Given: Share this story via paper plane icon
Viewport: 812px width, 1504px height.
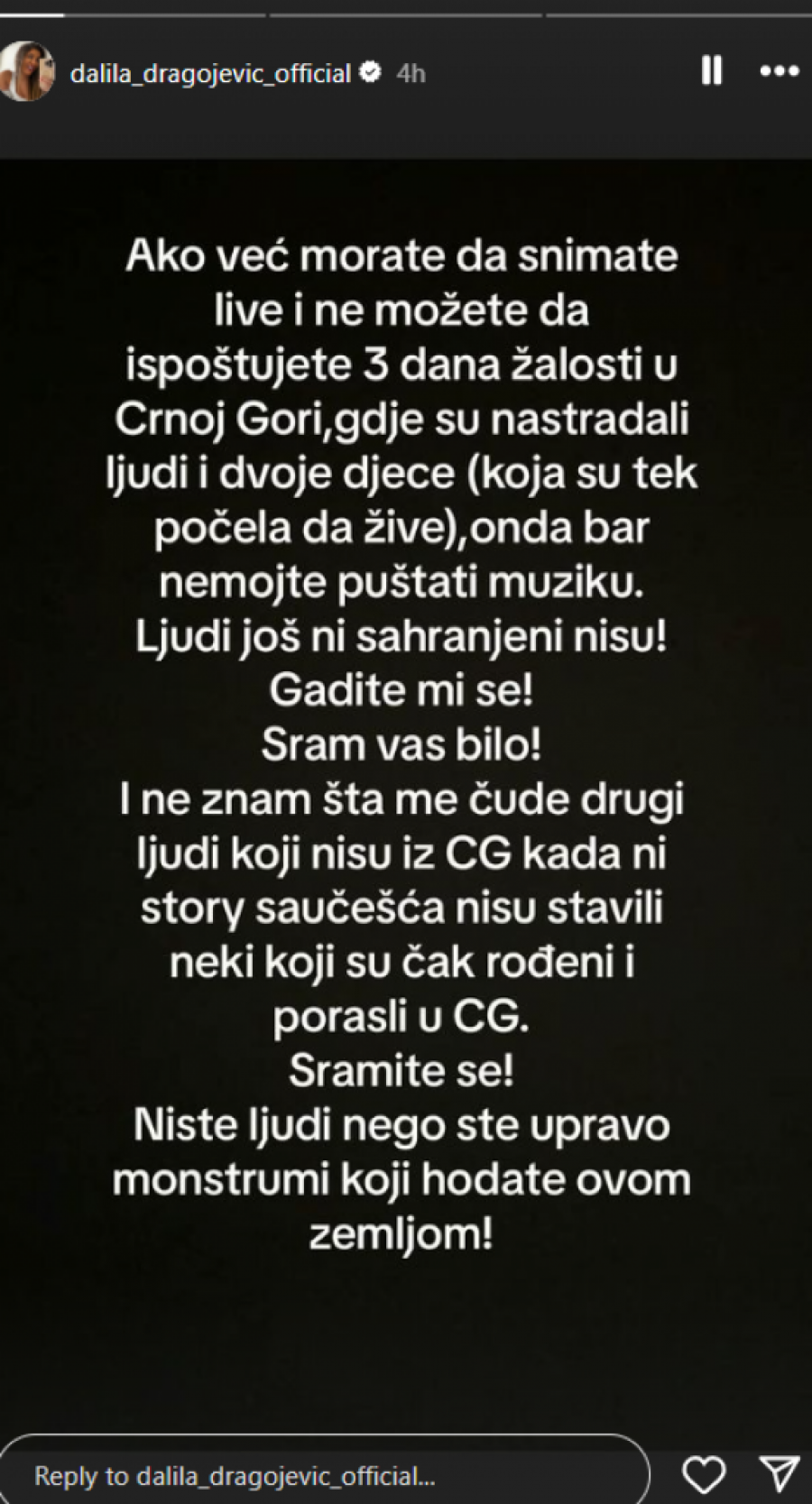Looking at the screenshot, I should point(778,1476).
